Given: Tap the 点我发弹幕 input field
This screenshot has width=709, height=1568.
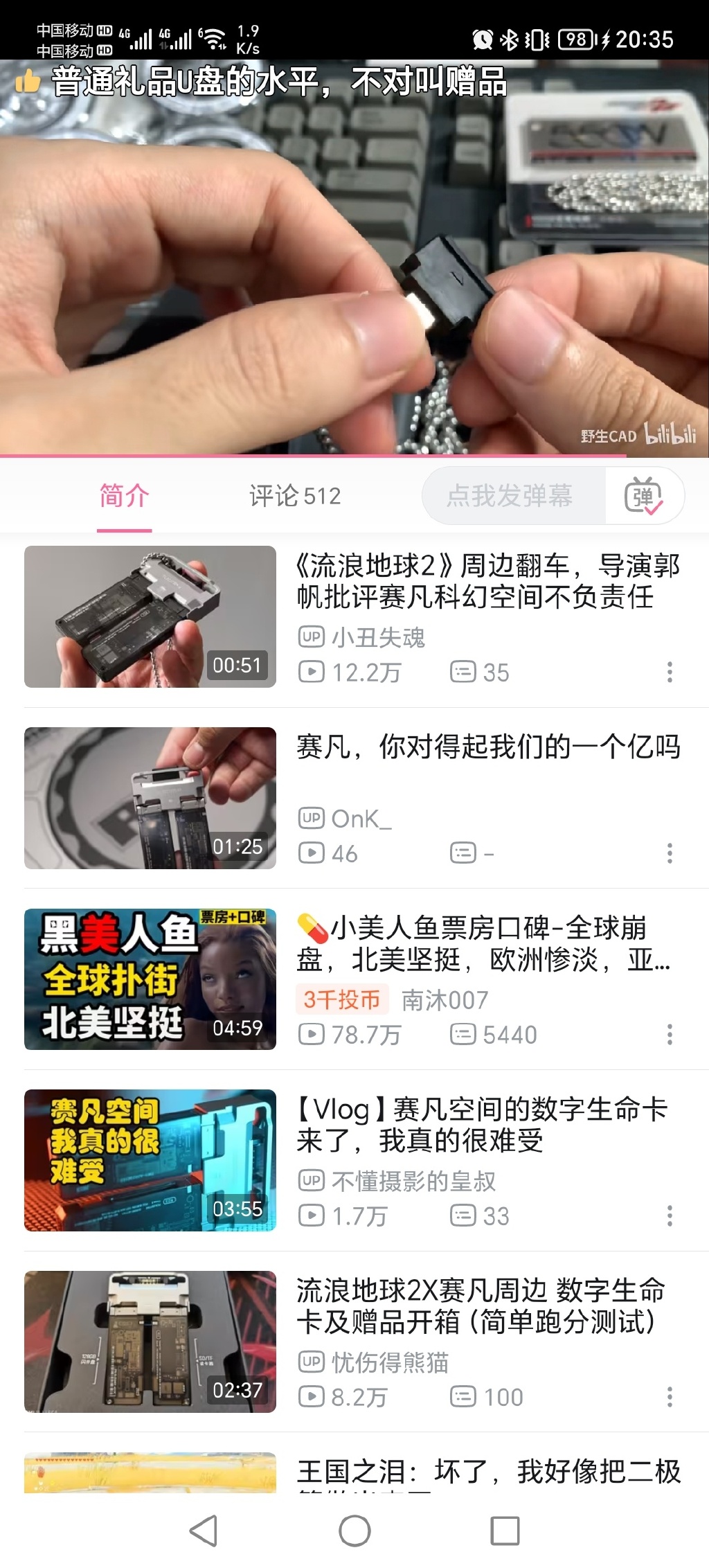Looking at the screenshot, I should (510, 496).
